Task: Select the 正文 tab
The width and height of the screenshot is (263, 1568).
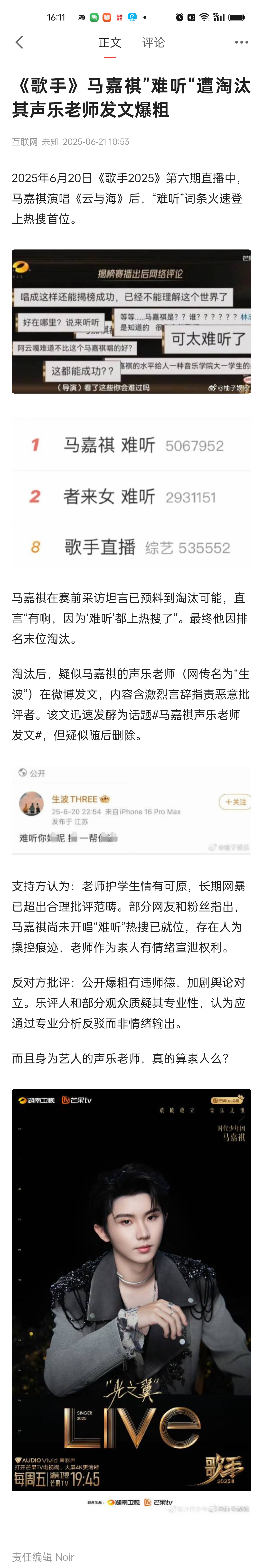Action: coord(110,43)
